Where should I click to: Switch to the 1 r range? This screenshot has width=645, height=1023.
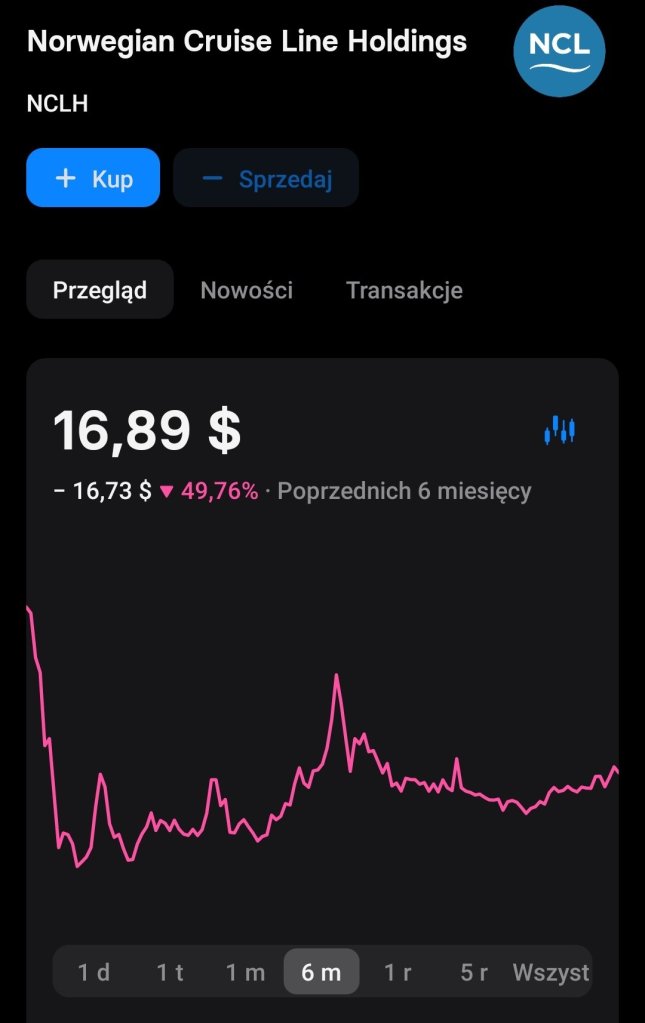397,971
